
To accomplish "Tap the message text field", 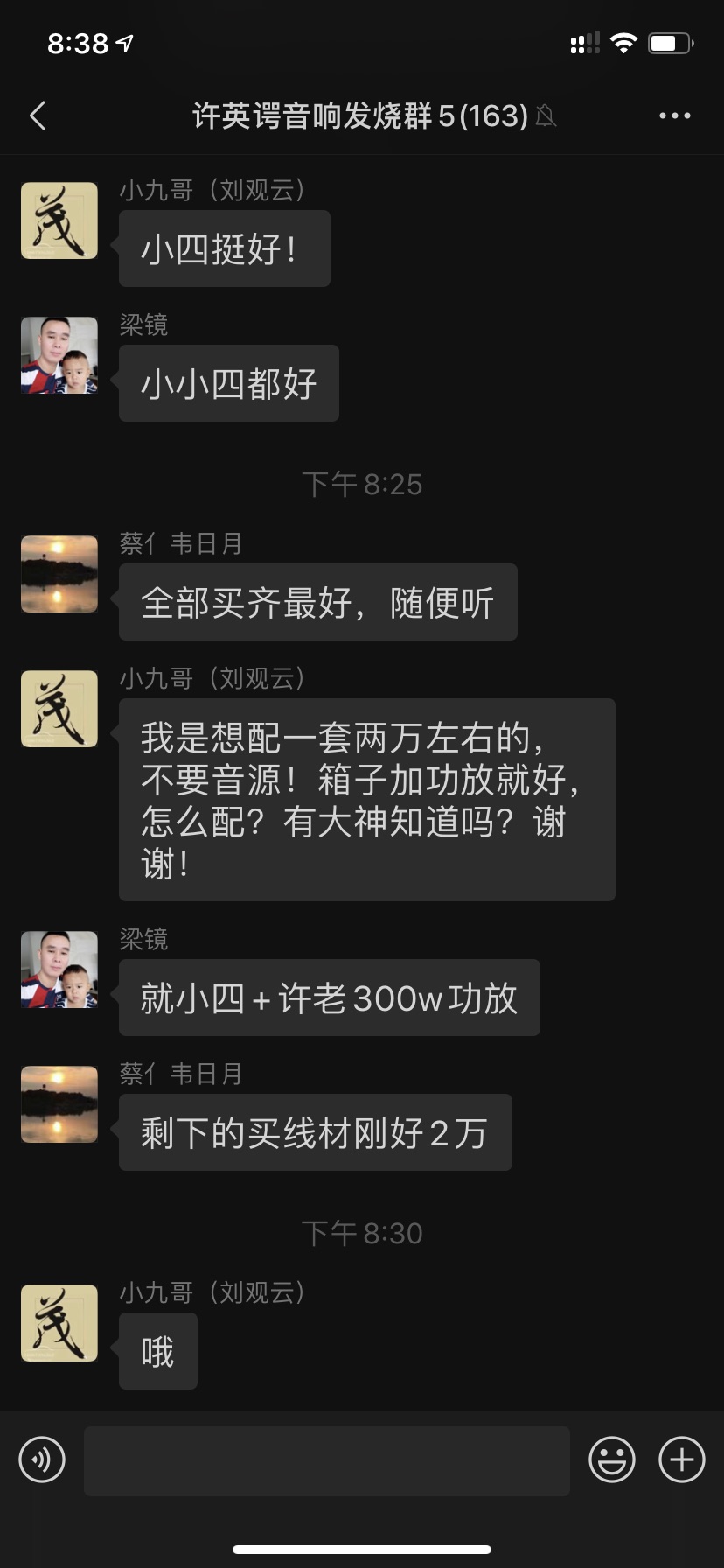I will [326, 1460].
